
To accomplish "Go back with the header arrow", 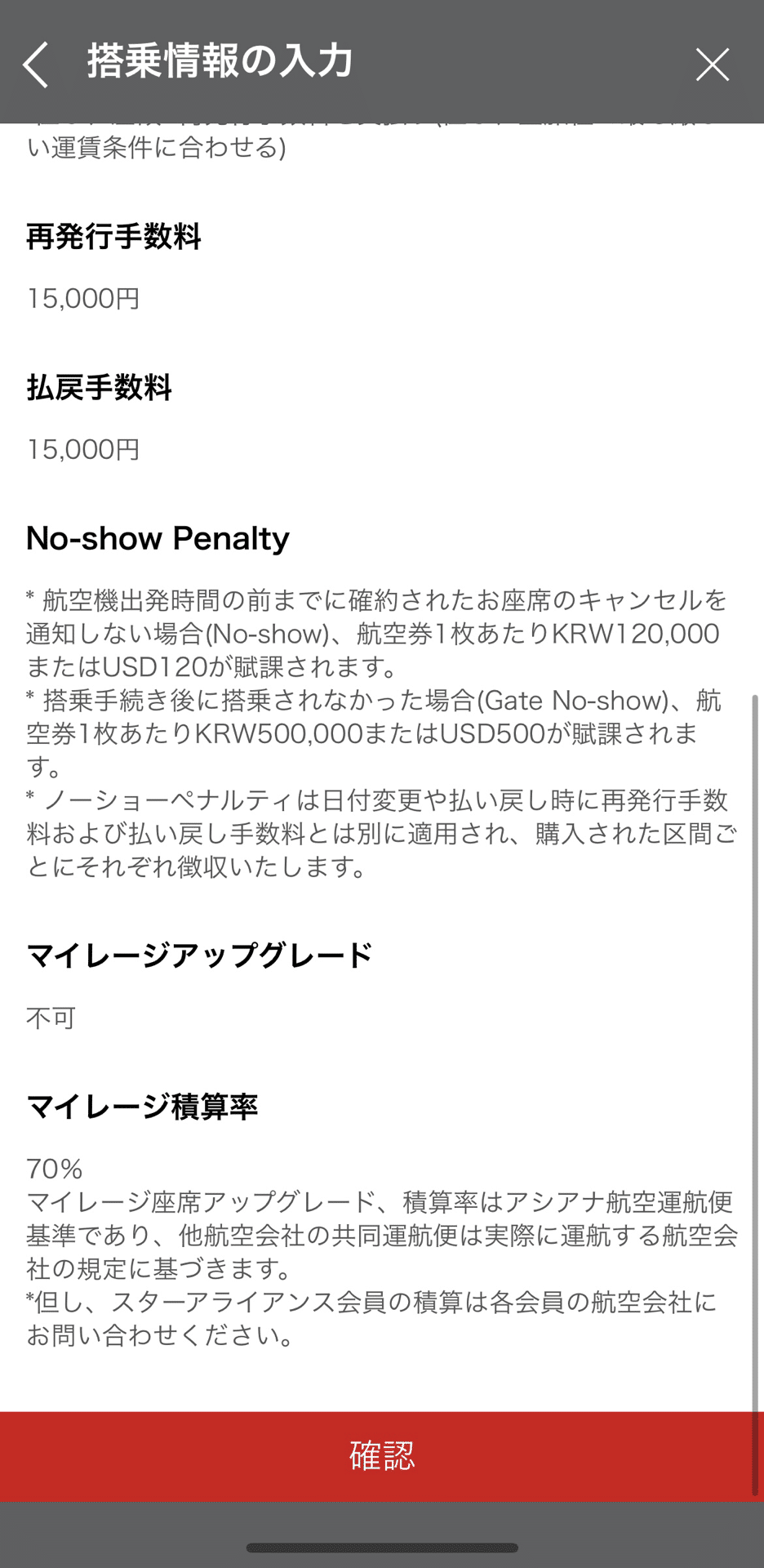I will click(35, 65).
